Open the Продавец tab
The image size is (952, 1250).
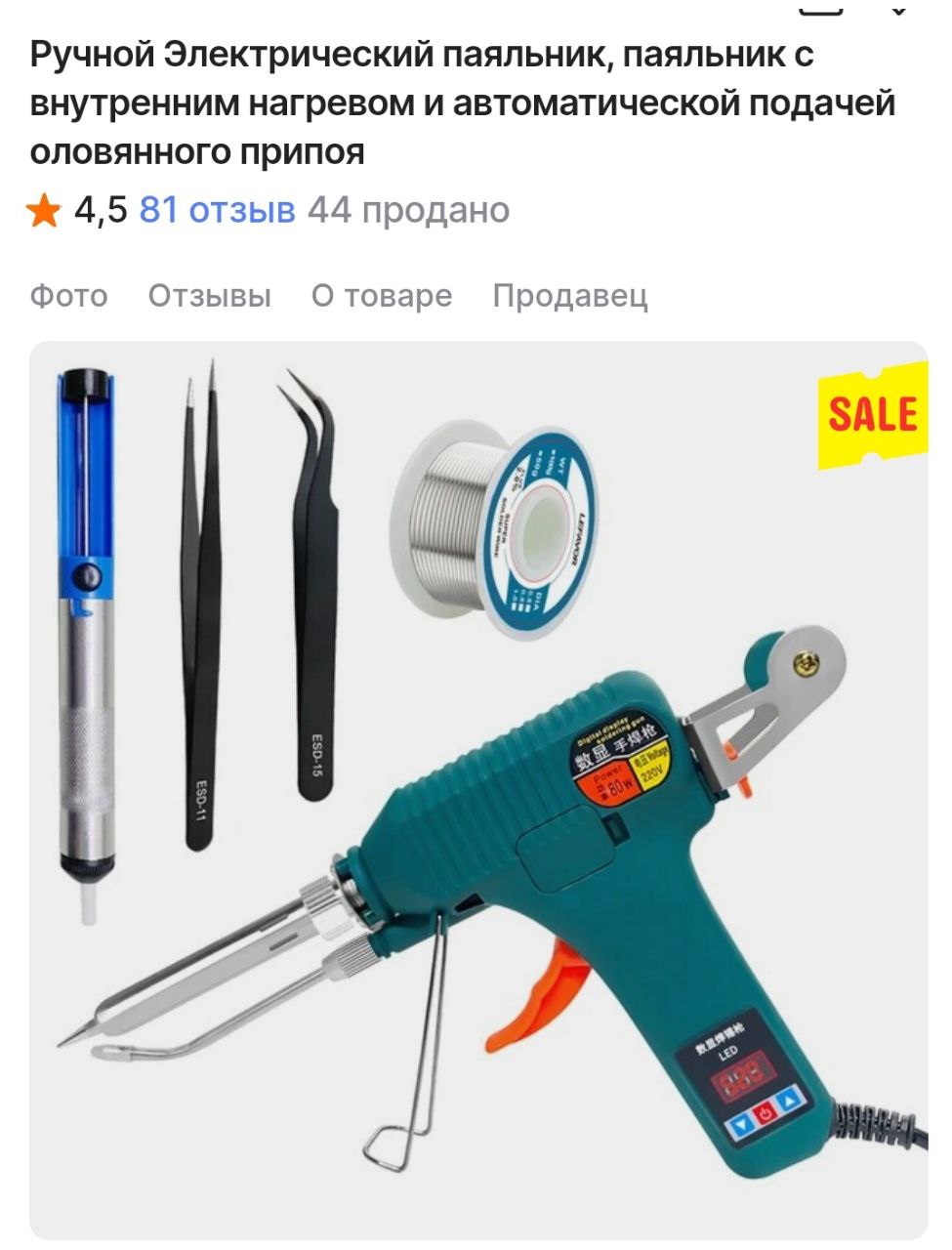[x=569, y=295]
